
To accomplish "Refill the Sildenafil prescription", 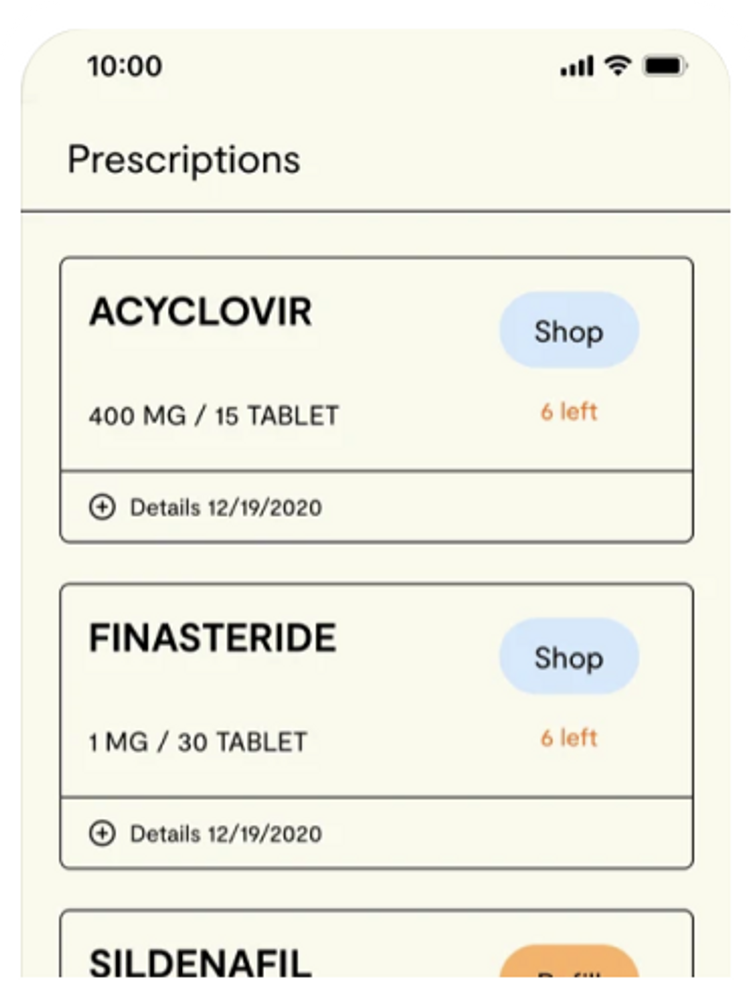I will [x=568, y=965].
